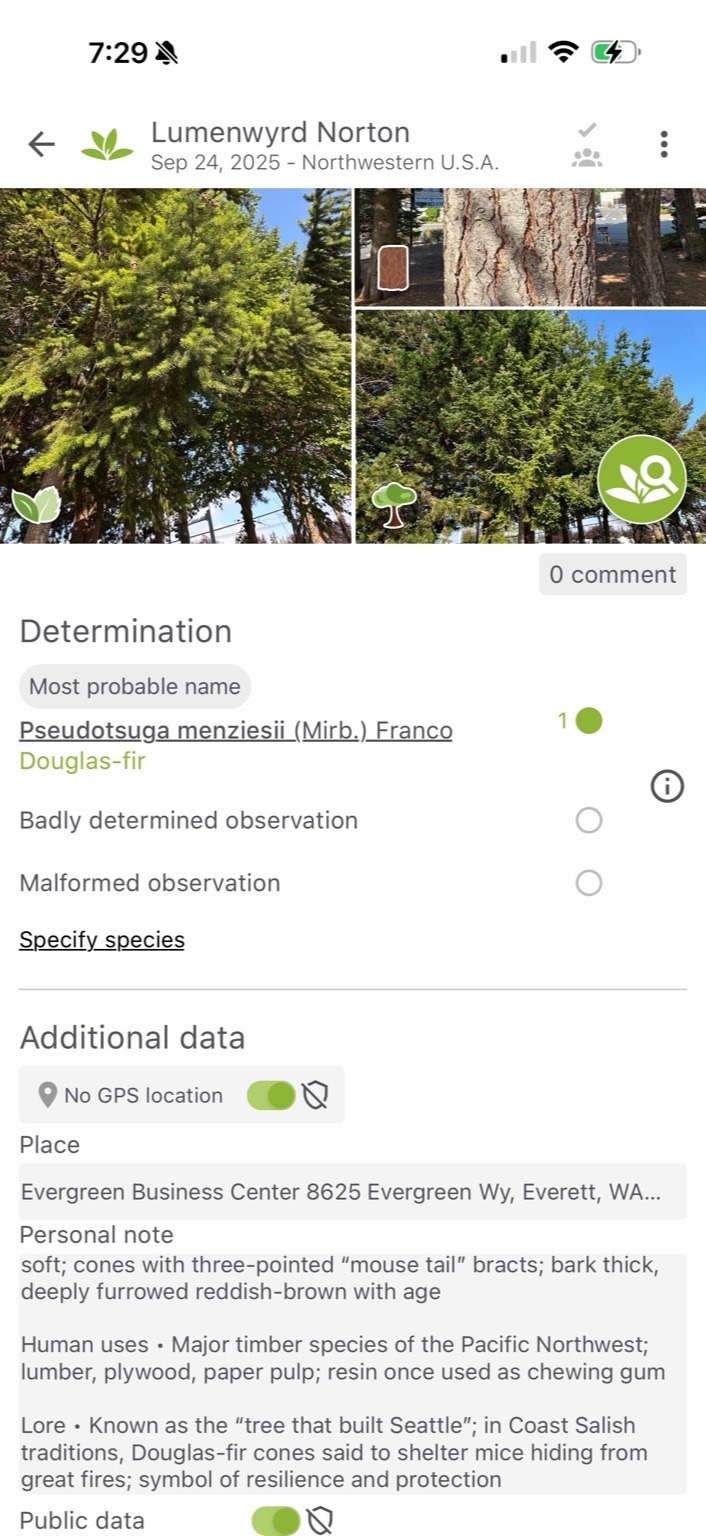The width and height of the screenshot is (706, 1536).
Task: Open Lumenwyrd Norton's profile
Action: pyautogui.click(x=280, y=133)
